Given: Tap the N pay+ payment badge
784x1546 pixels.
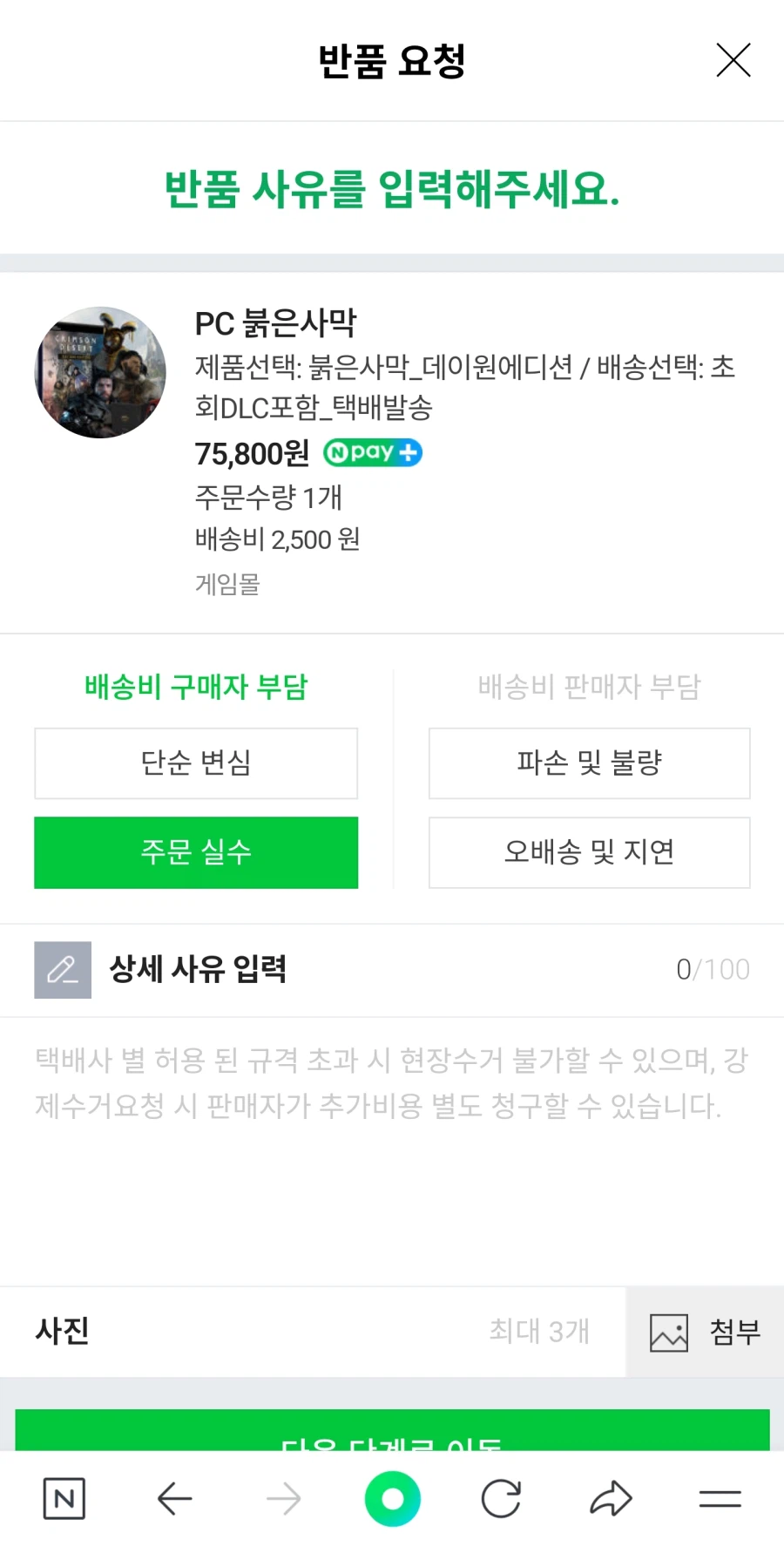Looking at the screenshot, I should [372, 452].
